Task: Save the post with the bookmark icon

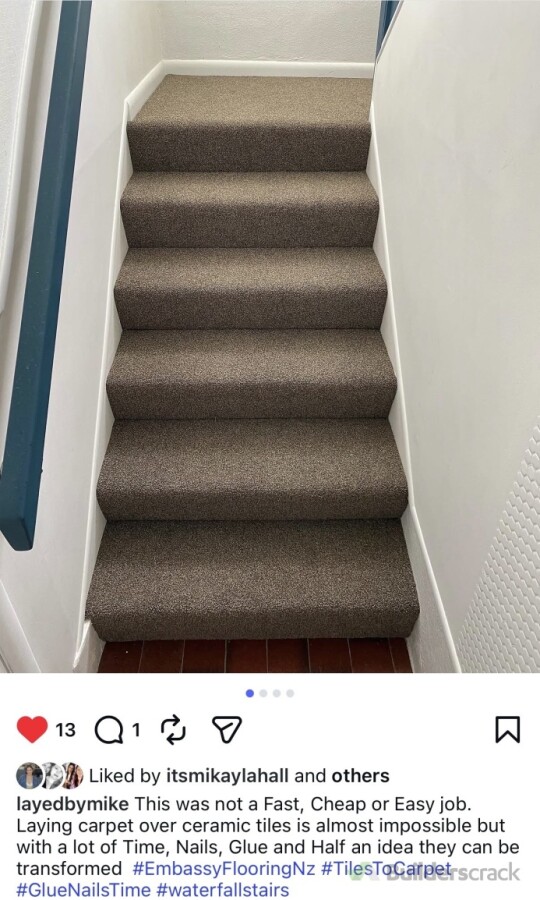Action: point(507,730)
